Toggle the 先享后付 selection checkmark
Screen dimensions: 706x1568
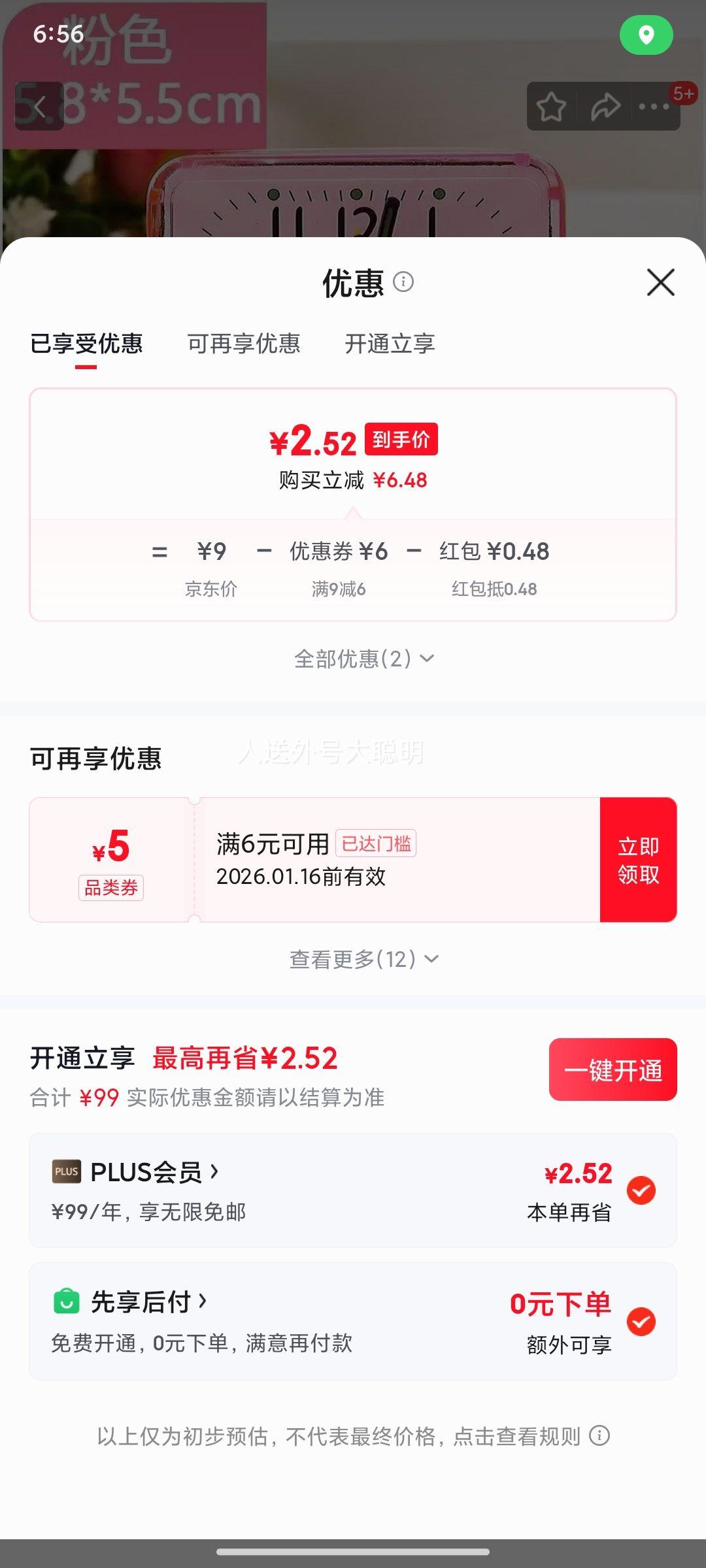pyautogui.click(x=643, y=1323)
